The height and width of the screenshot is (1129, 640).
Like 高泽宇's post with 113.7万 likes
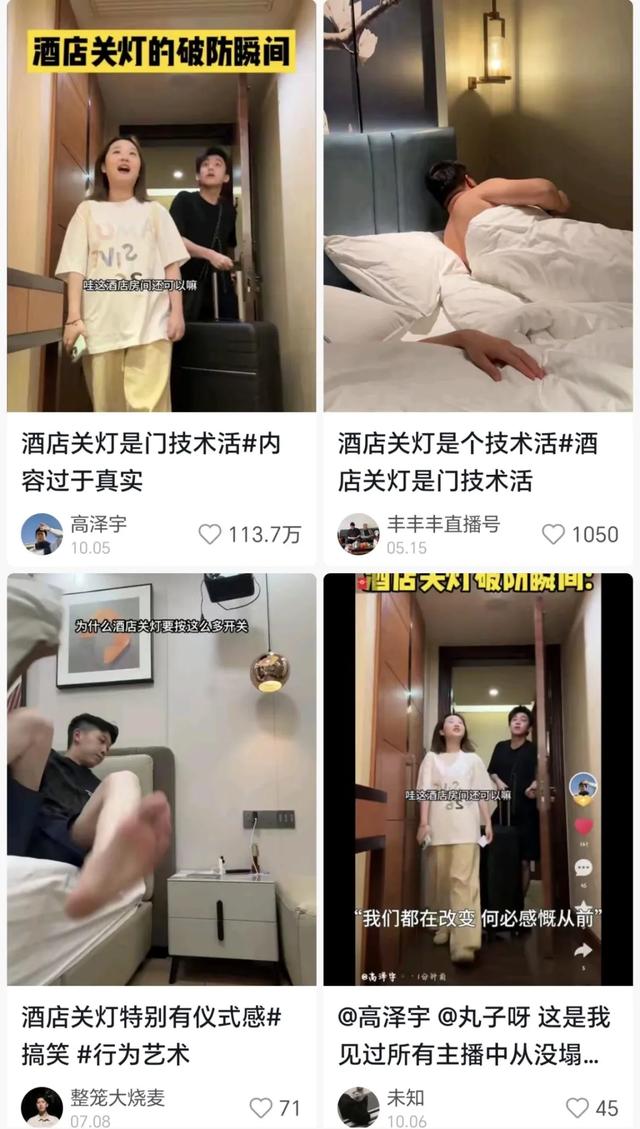(x=210, y=535)
